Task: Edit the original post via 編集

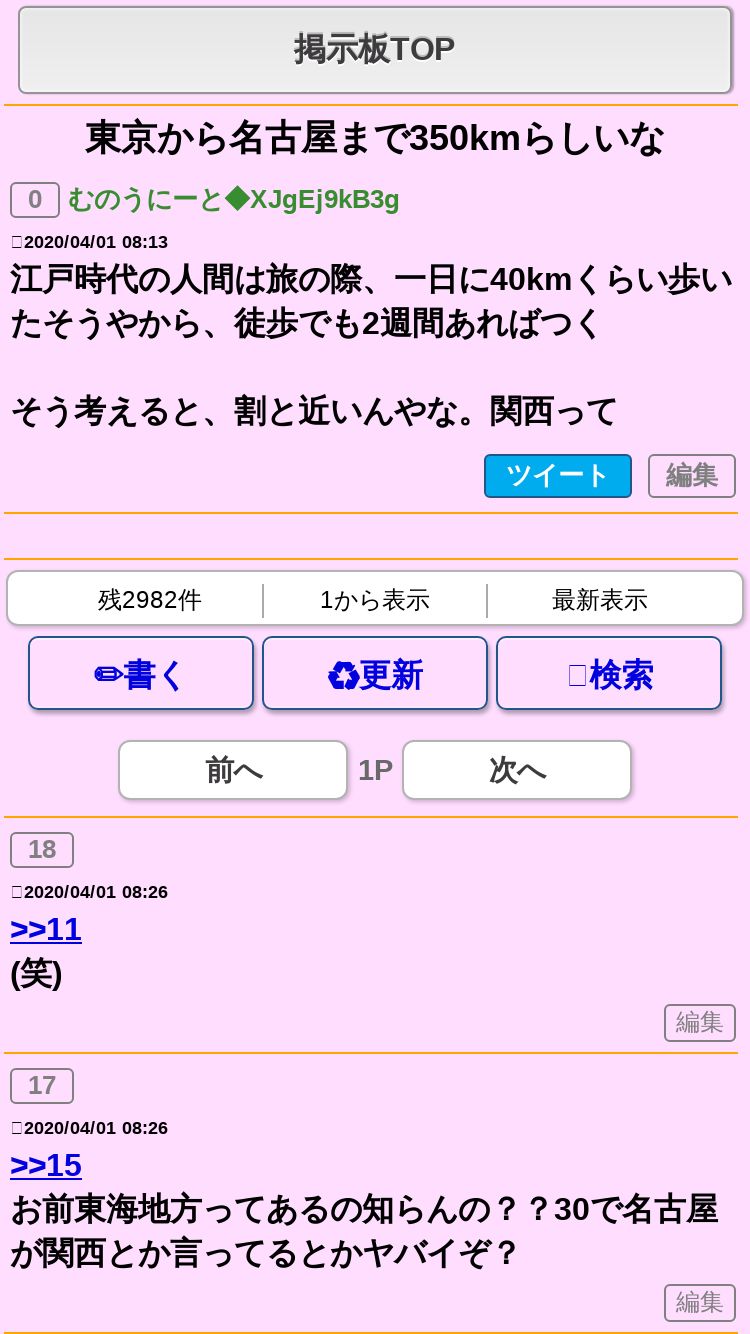Action: 692,476
